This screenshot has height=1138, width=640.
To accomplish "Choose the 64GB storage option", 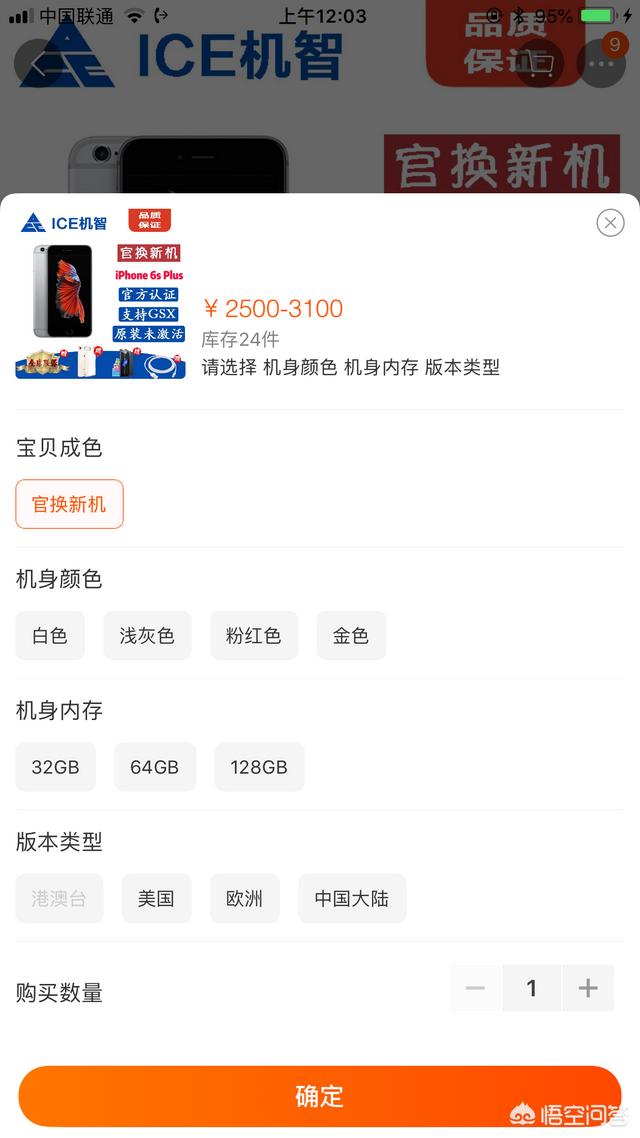I will click(x=155, y=767).
